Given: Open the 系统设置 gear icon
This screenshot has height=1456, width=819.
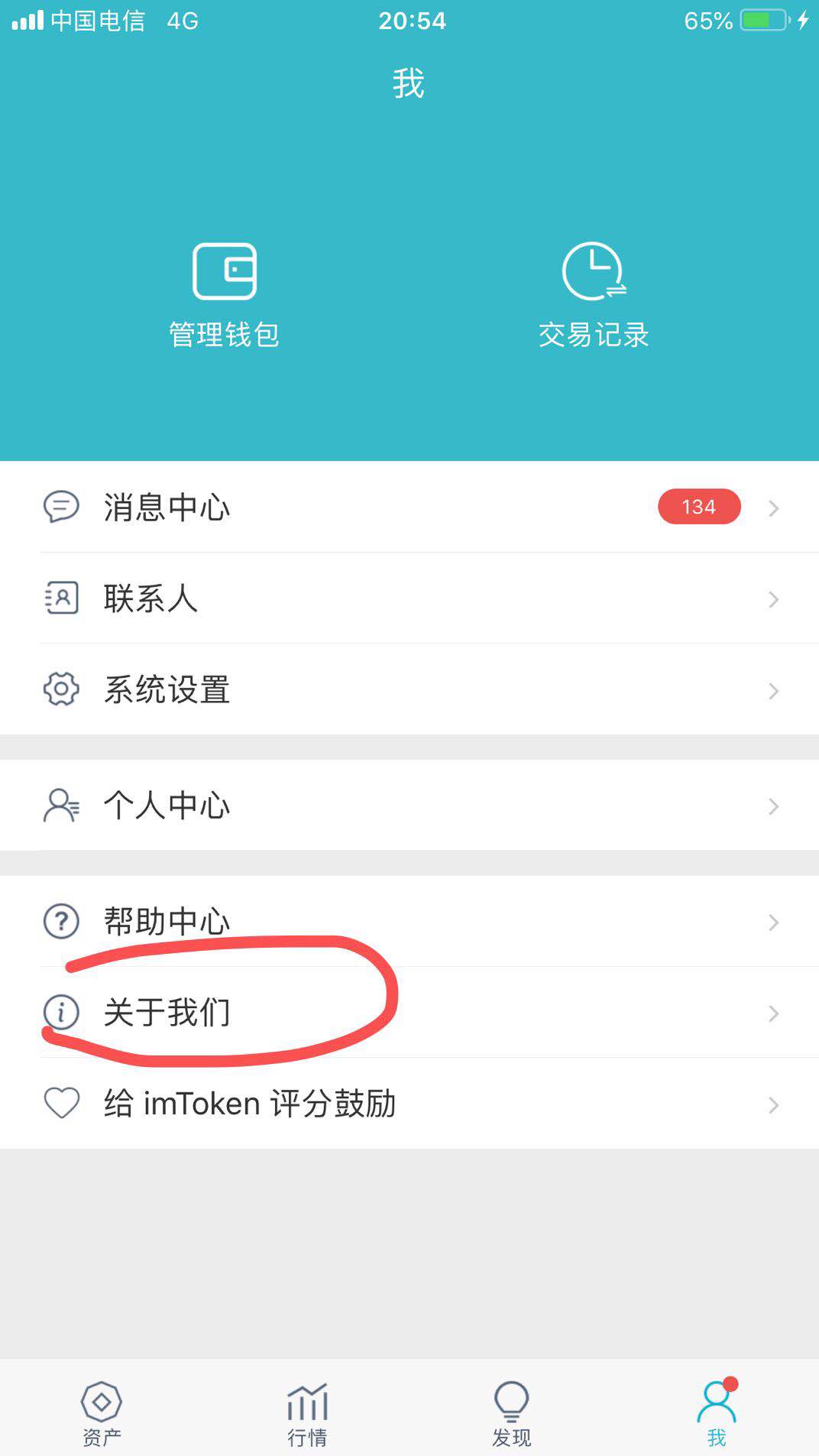Looking at the screenshot, I should point(62,690).
